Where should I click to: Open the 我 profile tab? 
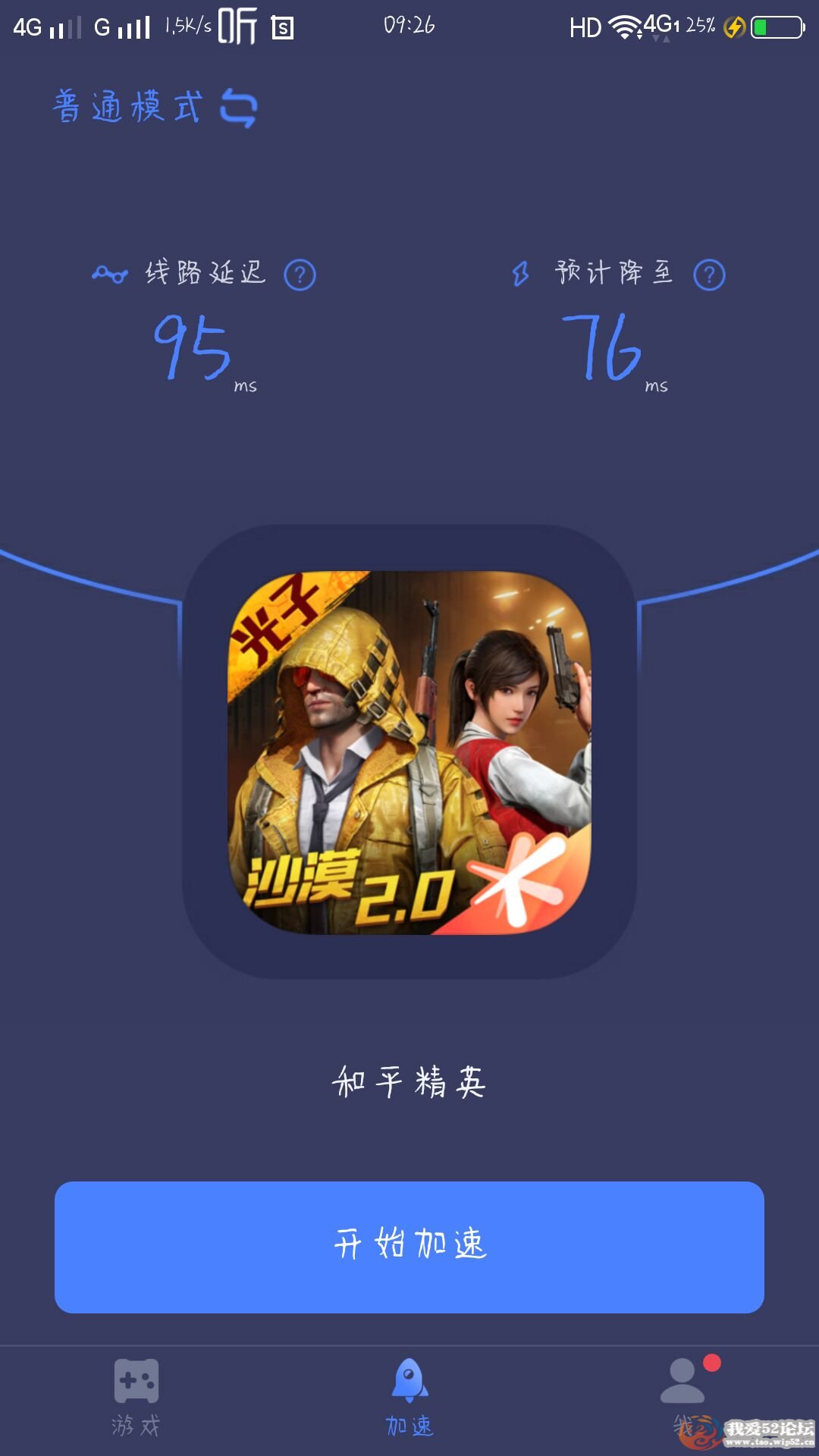tap(682, 1397)
